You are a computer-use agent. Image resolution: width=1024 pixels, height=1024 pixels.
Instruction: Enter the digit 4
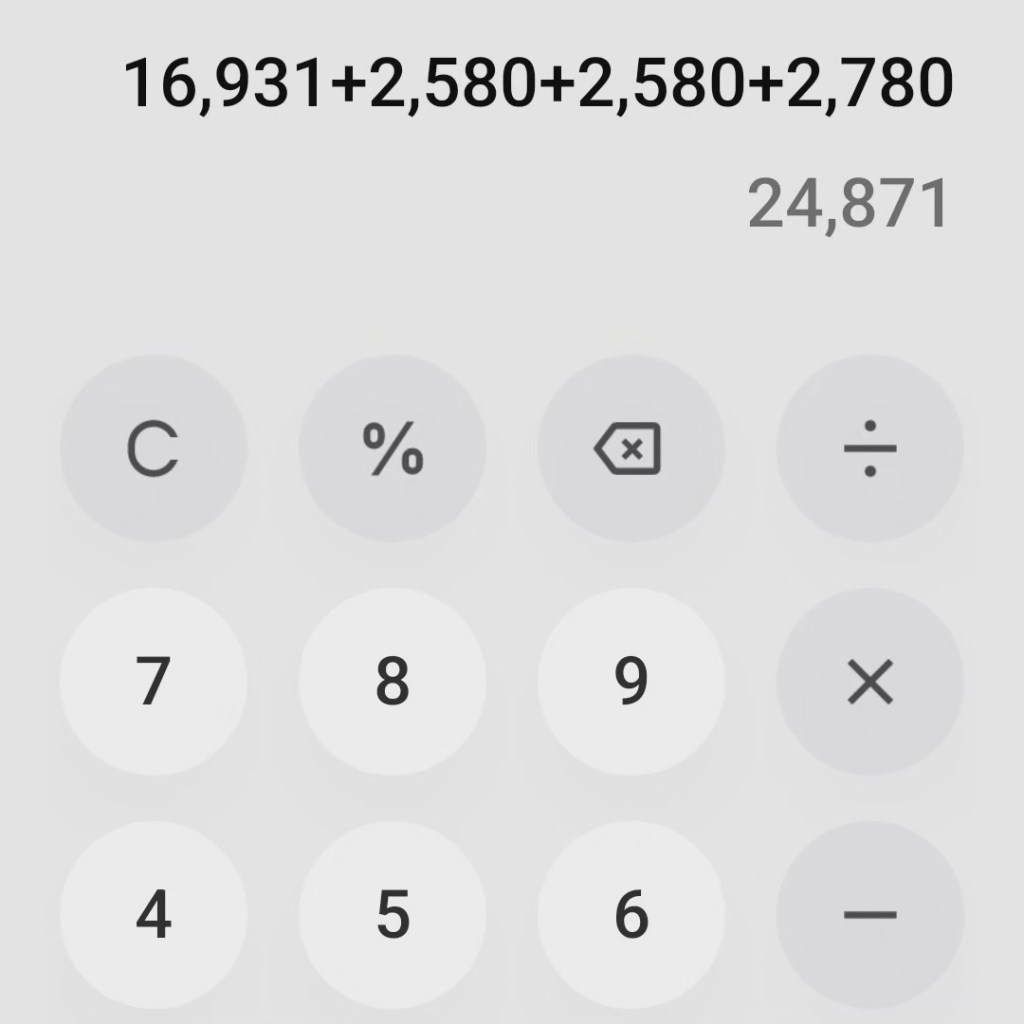pos(153,914)
